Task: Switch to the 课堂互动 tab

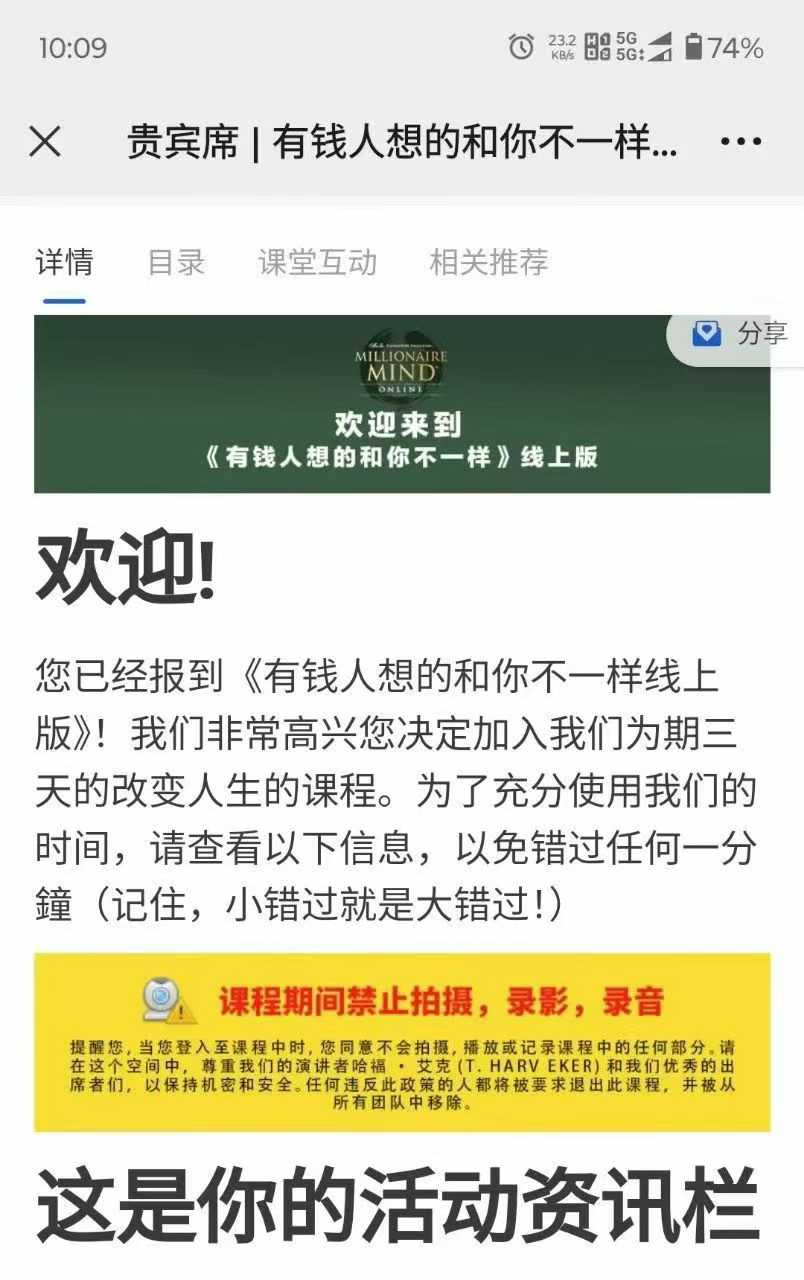Action: point(317,263)
